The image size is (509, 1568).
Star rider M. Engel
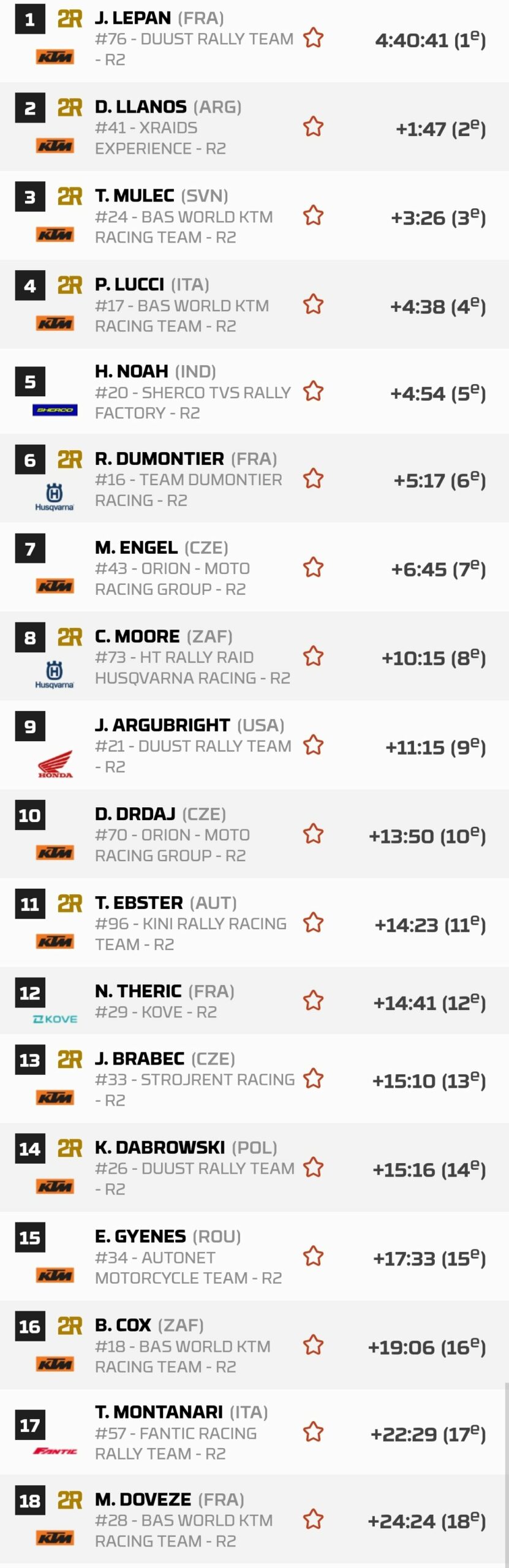(313, 568)
